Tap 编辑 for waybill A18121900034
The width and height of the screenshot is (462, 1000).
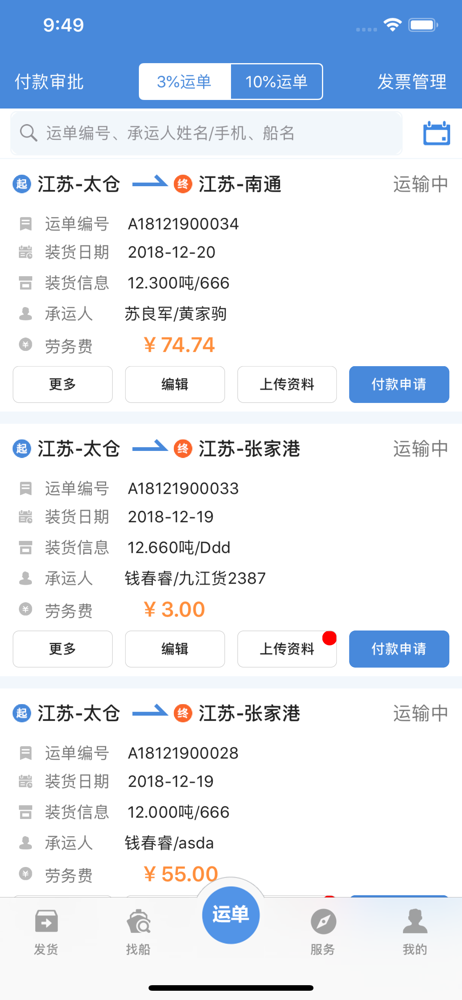[x=175, y=385]
